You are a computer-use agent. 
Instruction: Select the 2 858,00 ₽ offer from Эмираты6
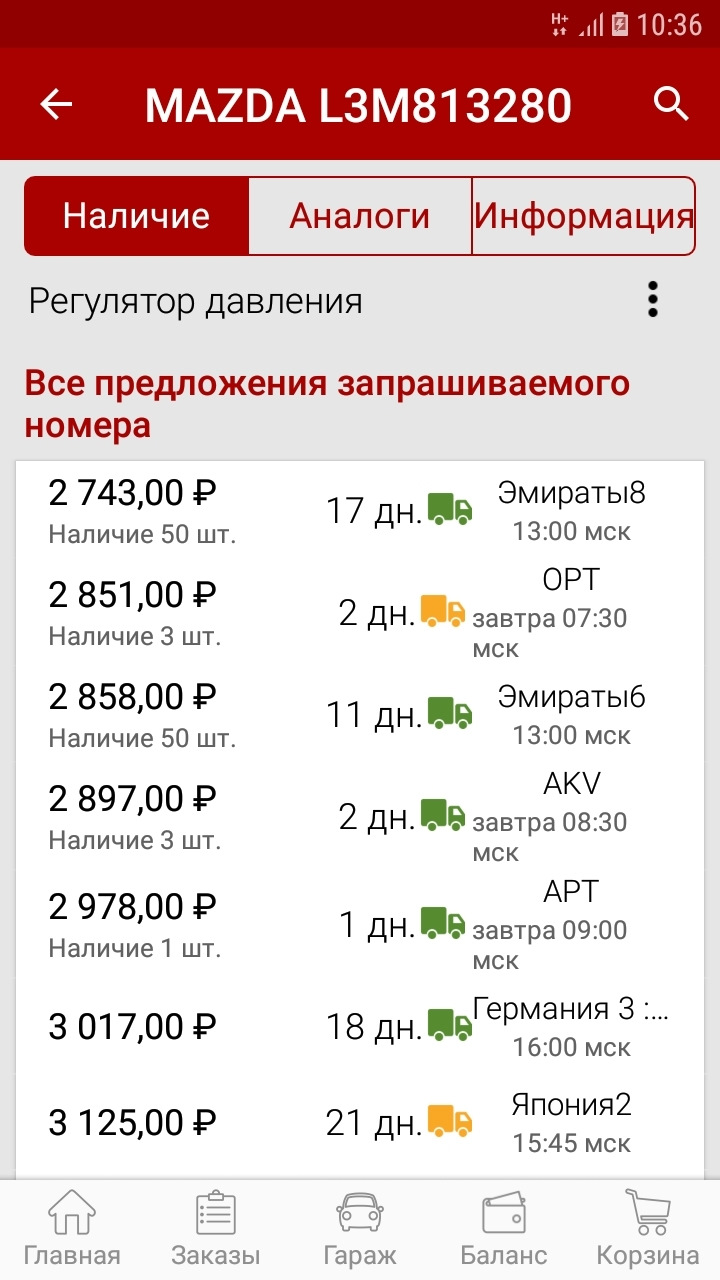click(360, 715)
